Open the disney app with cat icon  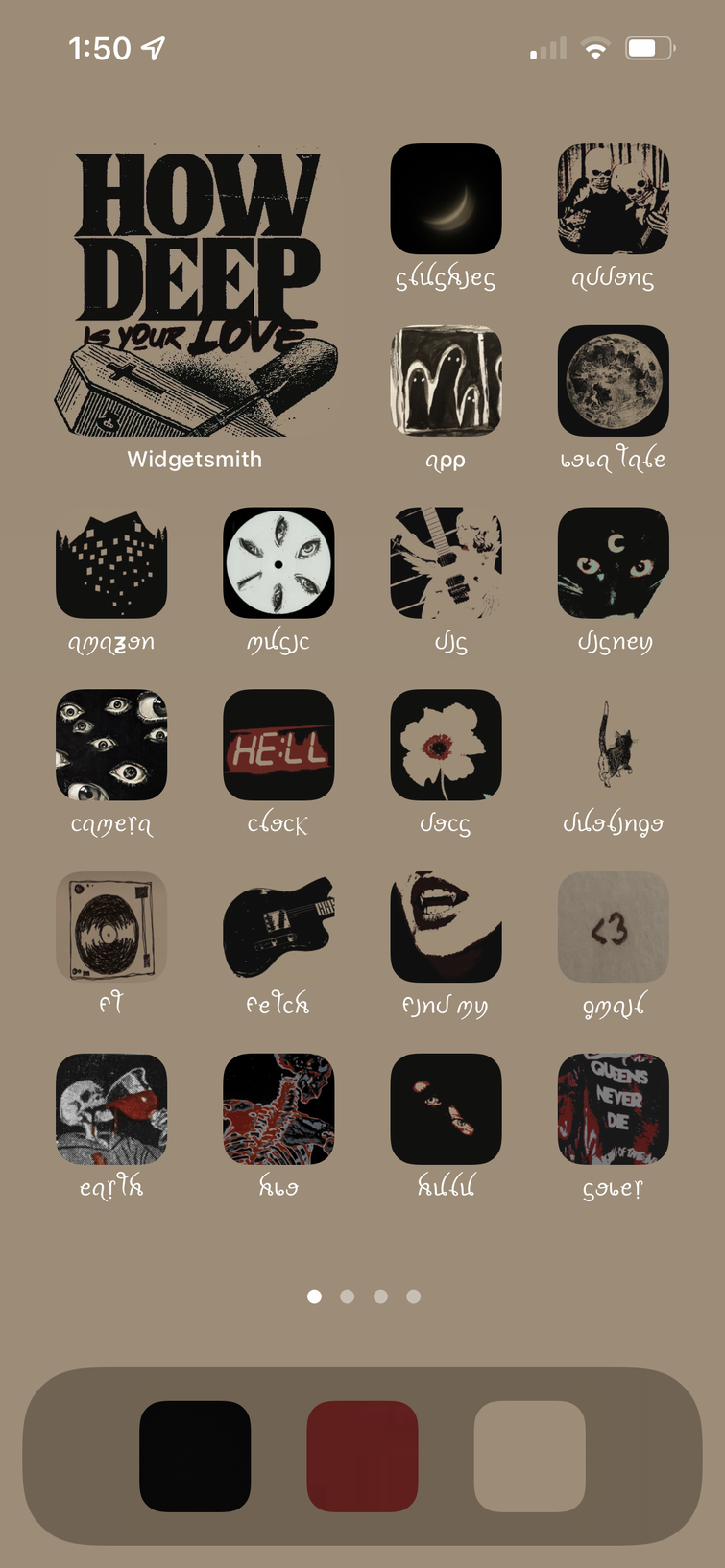coord(613,563)
